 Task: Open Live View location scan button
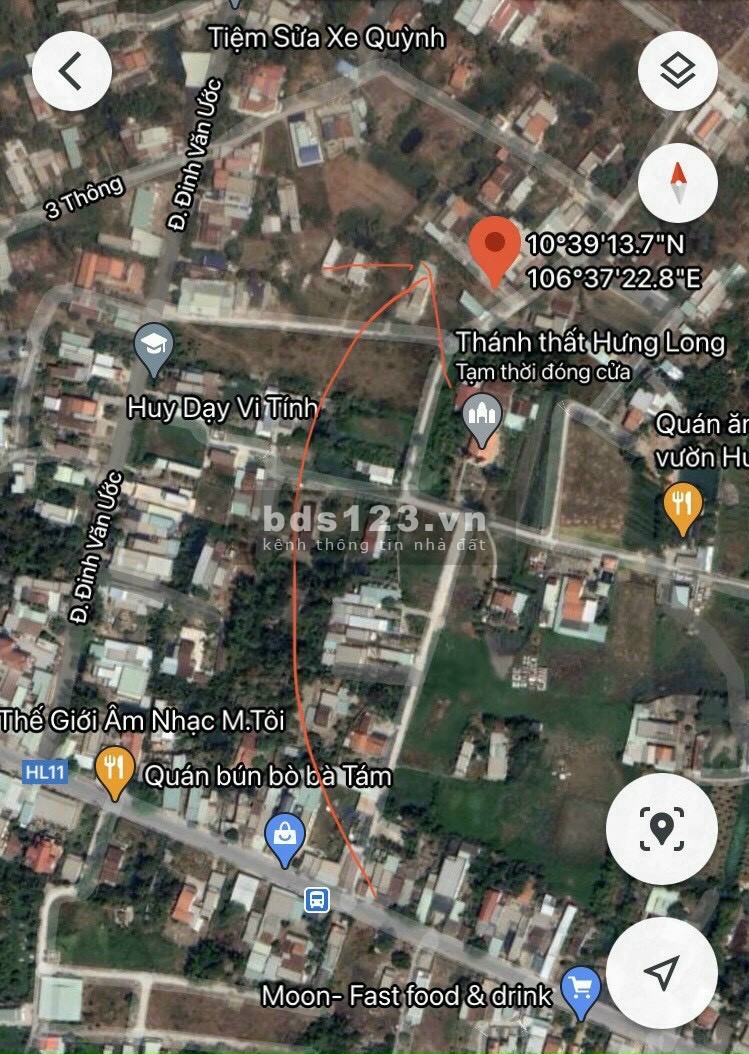pyautogui.click(x=661, y=828)
